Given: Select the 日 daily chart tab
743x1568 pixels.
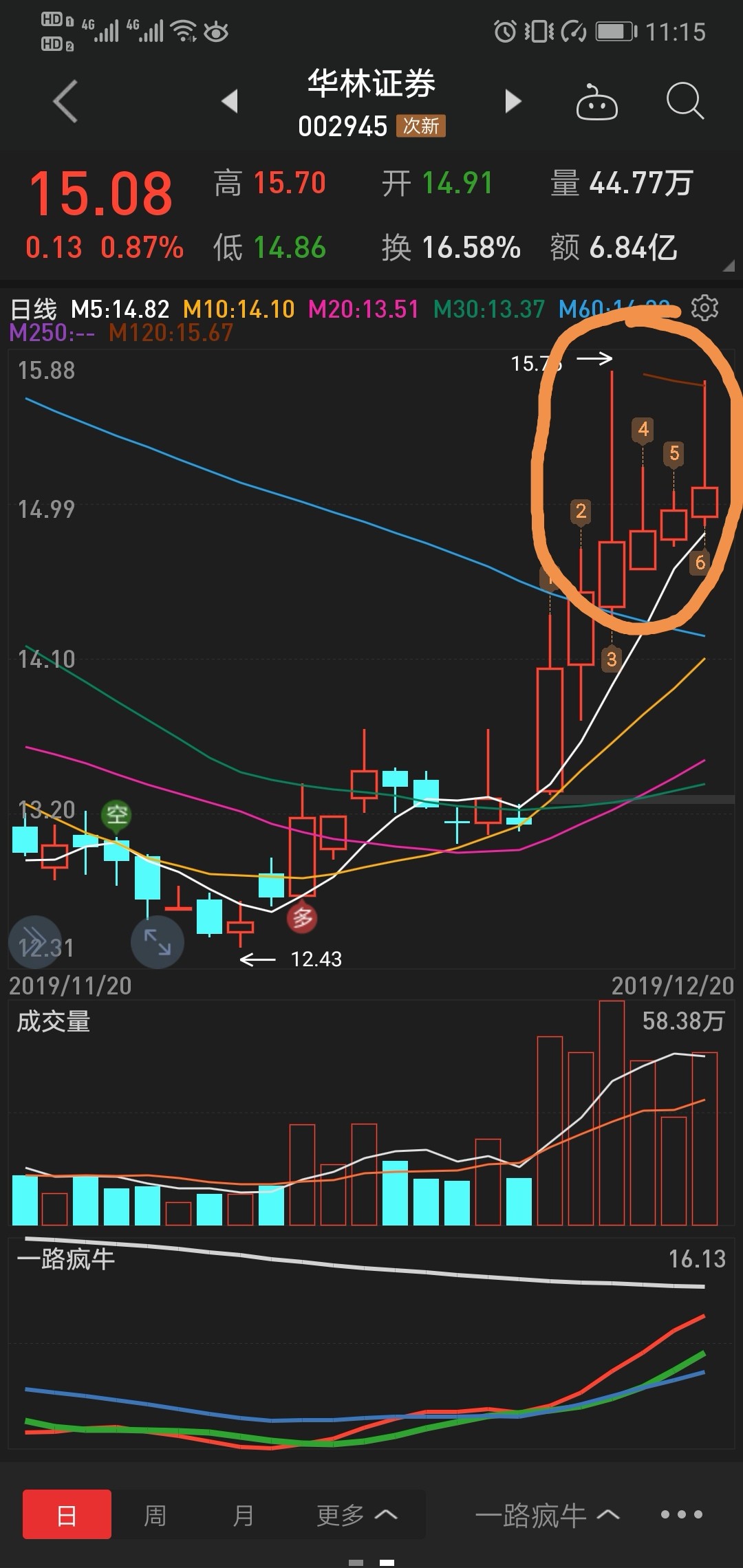Looking at the screenshot, I should pyautogui.click(x=67, y=1514).
